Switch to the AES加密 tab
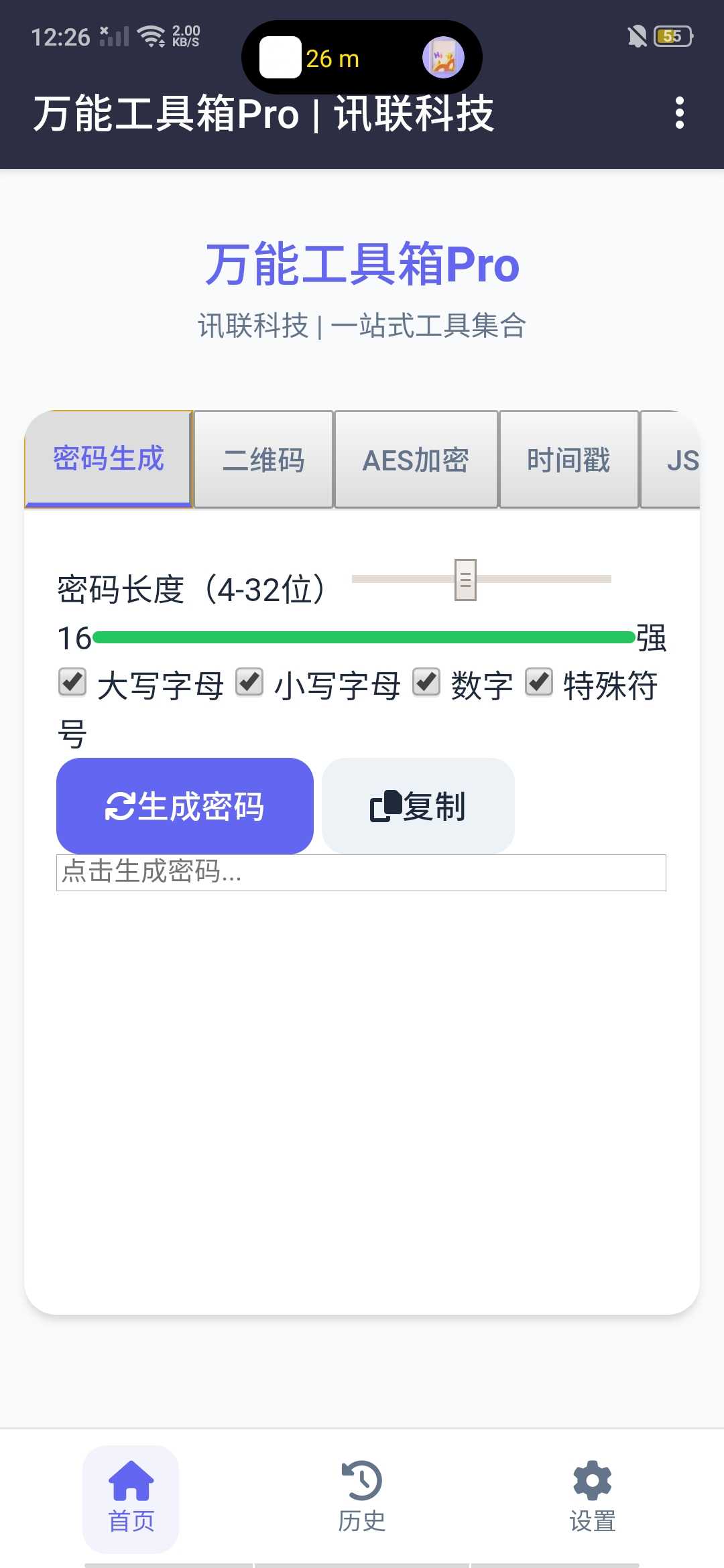This screenshot has width=724, height=1568. click(416, 460)
